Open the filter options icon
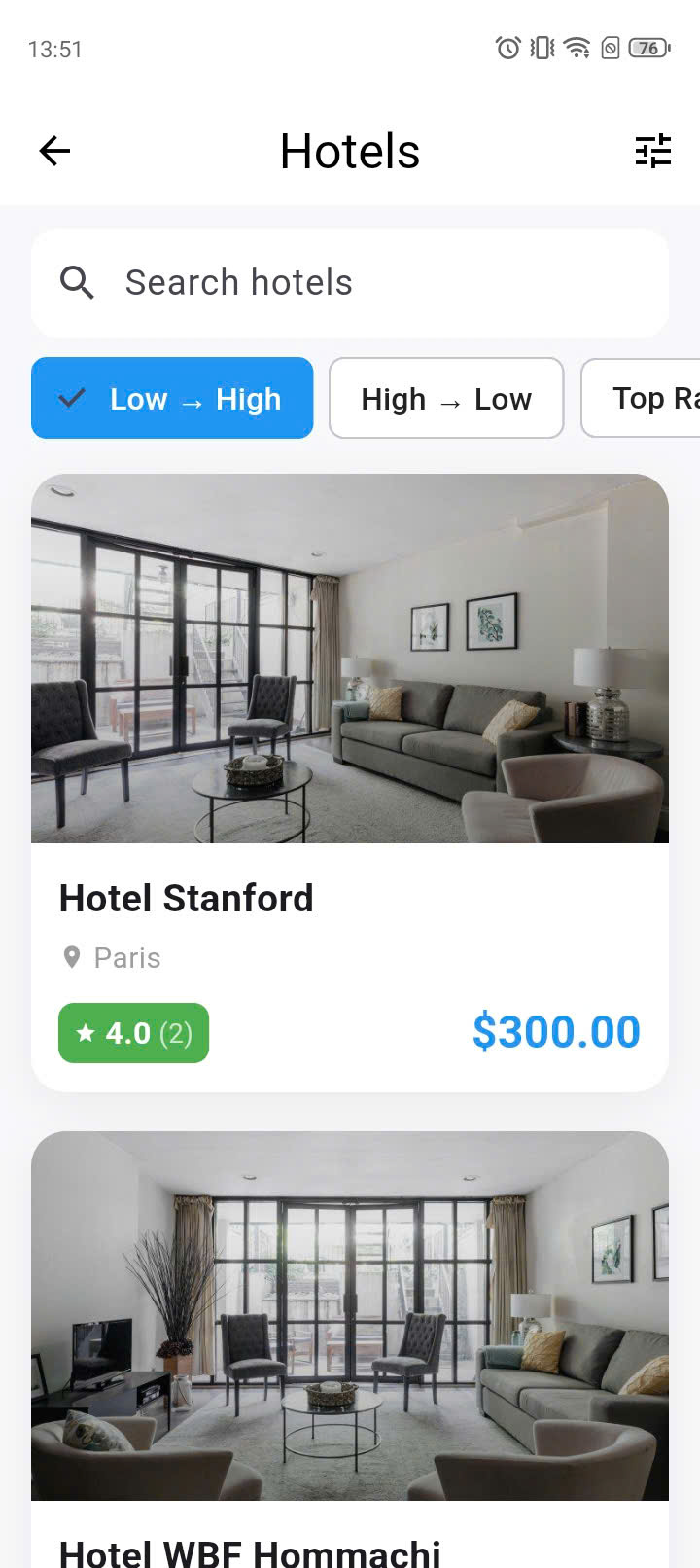 click(653, 151)
